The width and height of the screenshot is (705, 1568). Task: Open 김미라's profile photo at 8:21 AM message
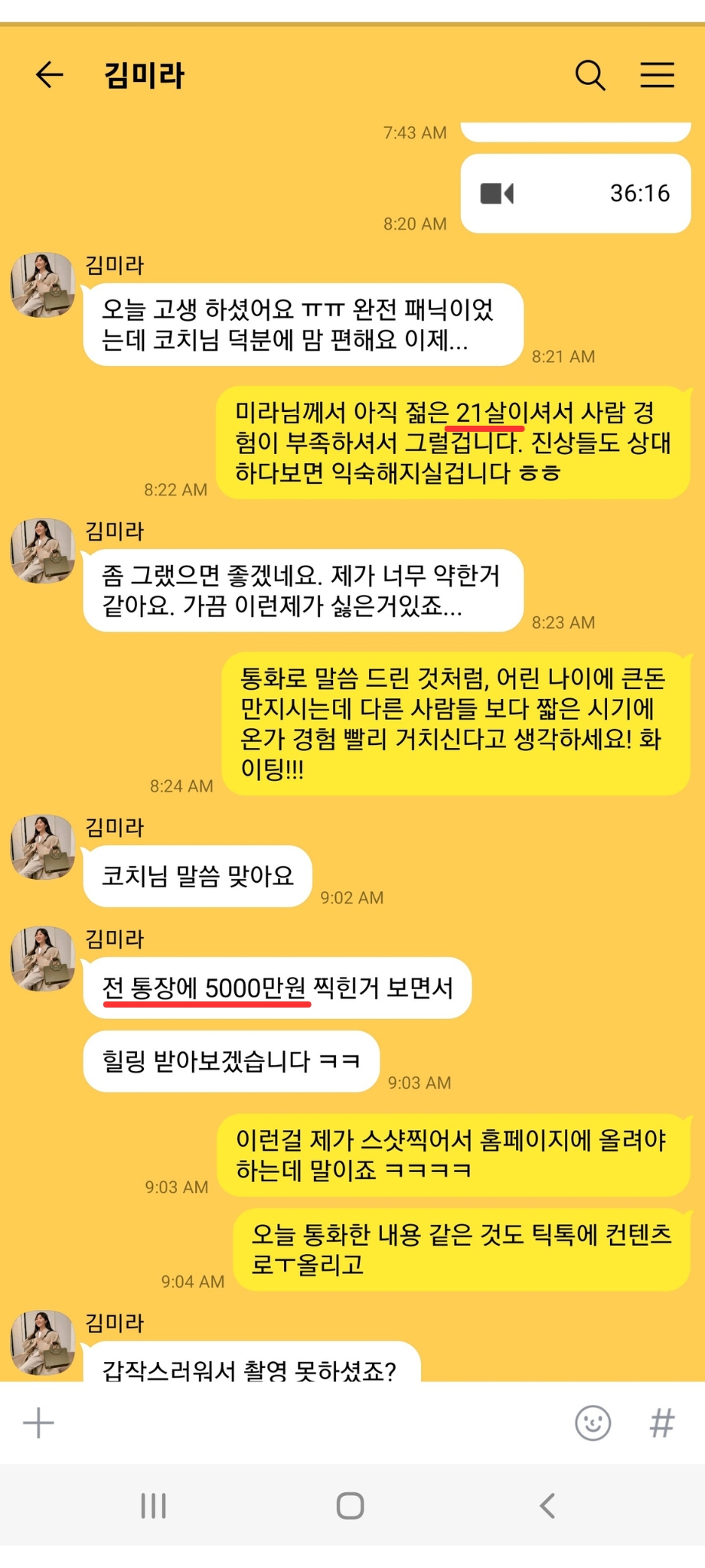(x=43, y=285)
